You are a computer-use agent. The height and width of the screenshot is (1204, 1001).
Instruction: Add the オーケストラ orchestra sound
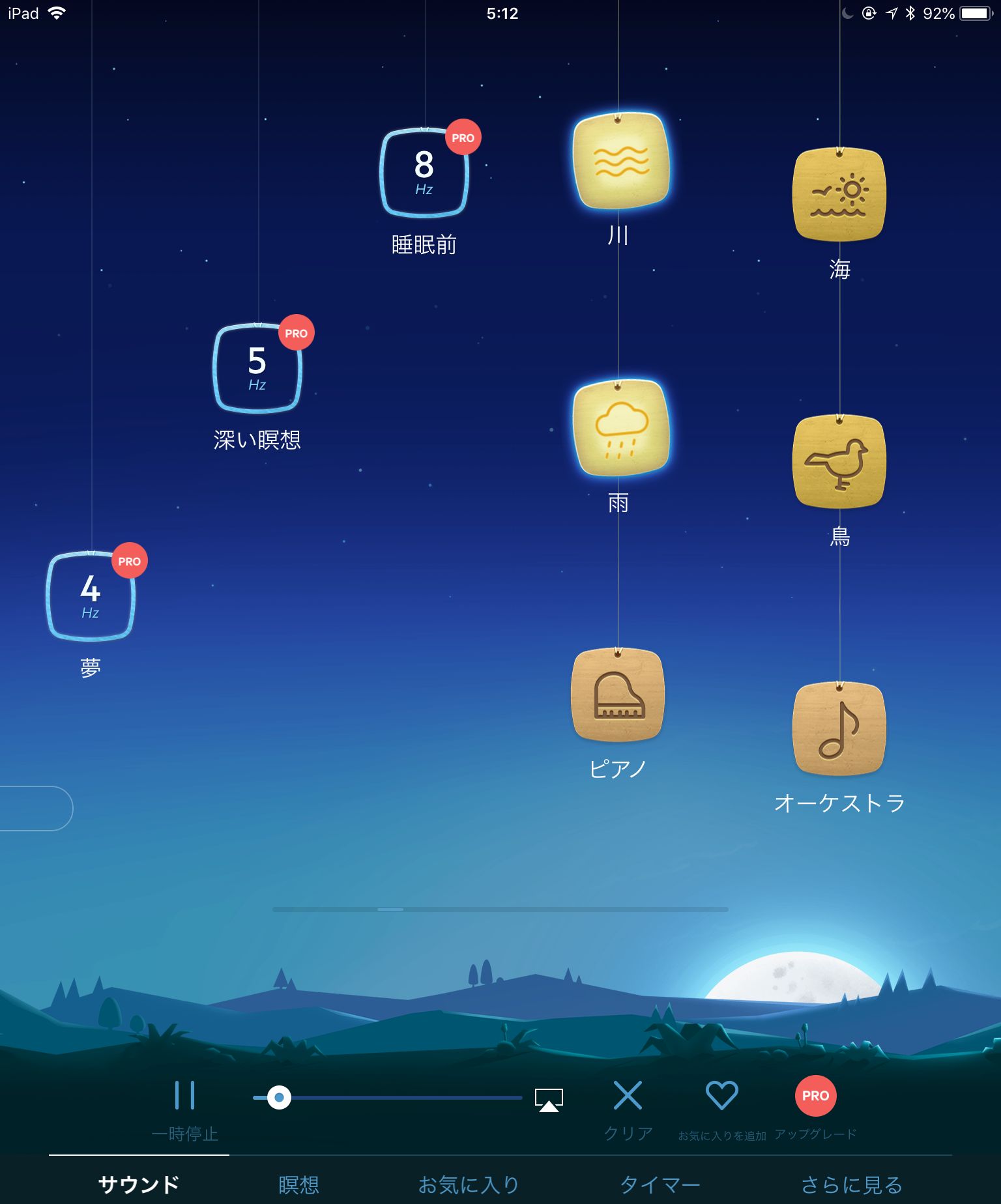tap(839, 728)
